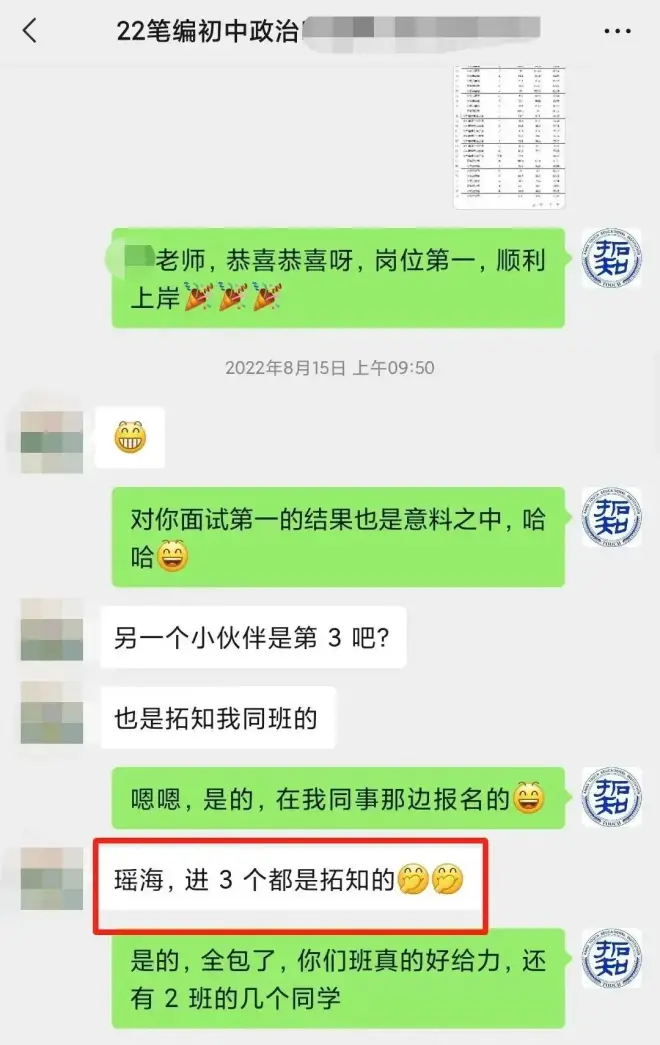View the sender avatar beside 另一个小伙伴是第 3 吧

click(51, 630)
